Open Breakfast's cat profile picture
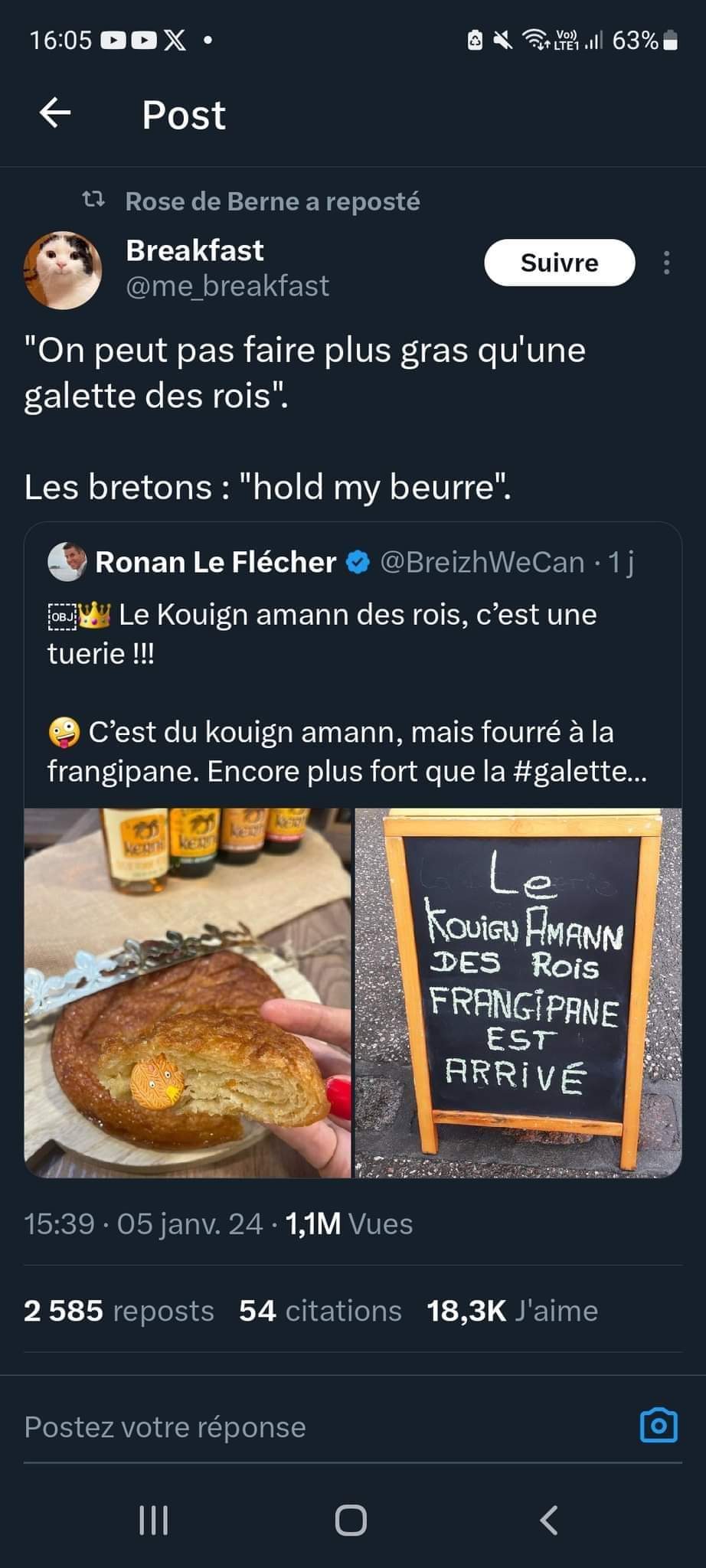Viewport: 706px width, 1568px height. pyautogui.click(x=63, y=269)
